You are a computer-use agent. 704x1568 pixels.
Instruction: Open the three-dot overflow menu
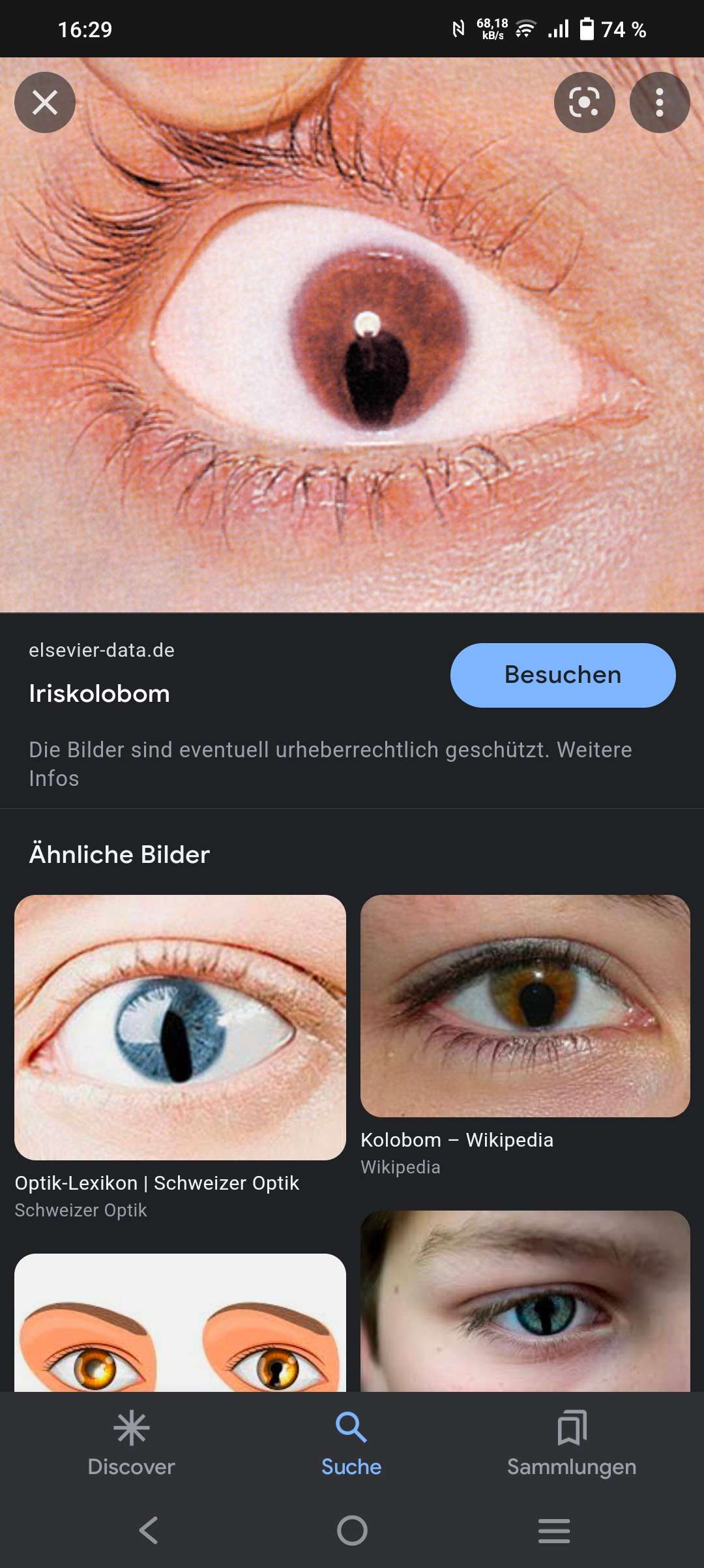tap(659, 102)
